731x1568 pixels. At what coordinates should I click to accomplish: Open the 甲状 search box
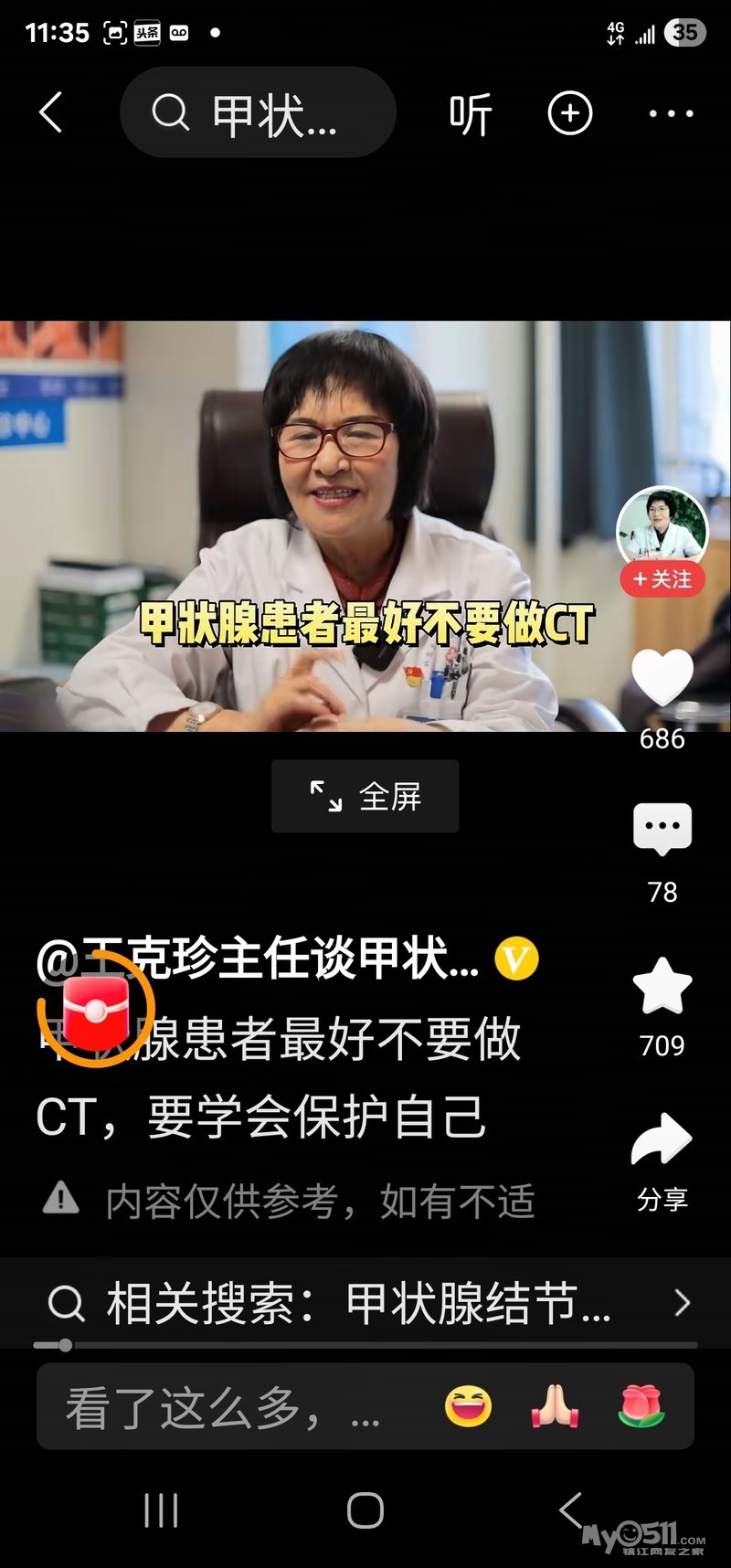258,113
